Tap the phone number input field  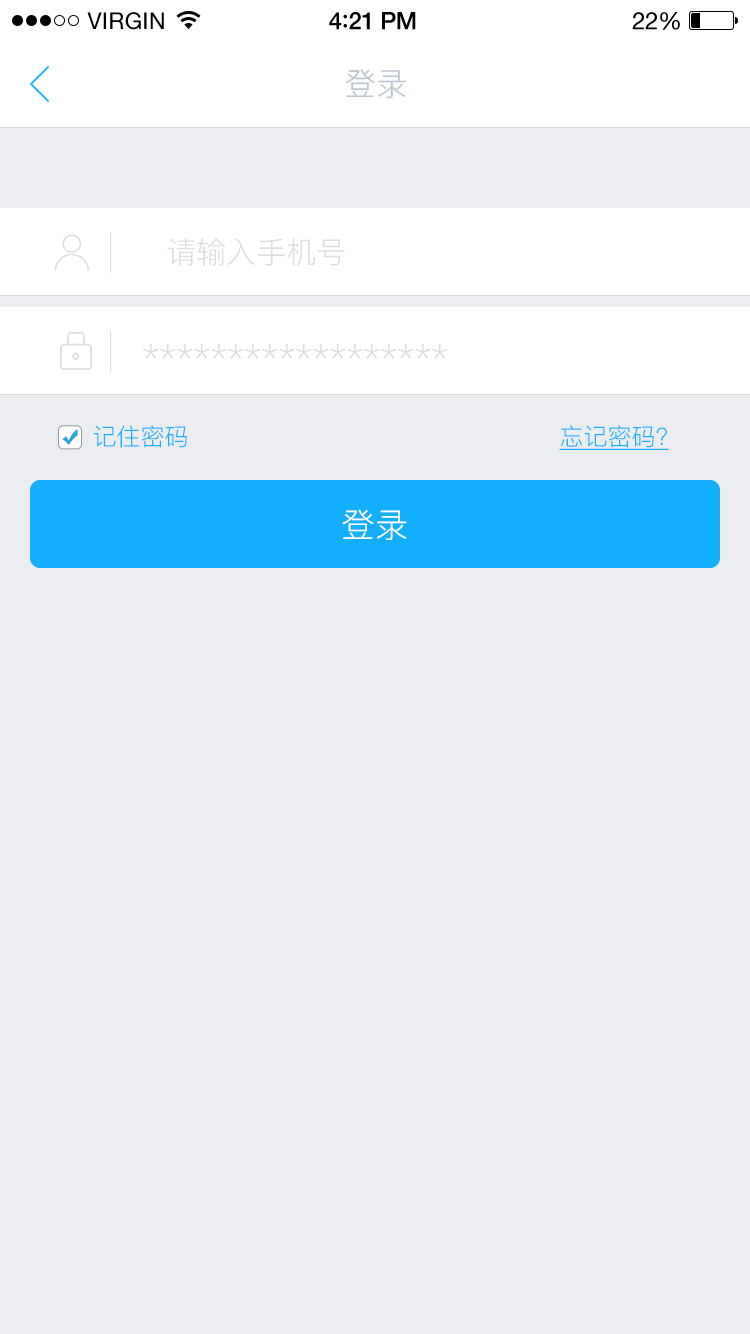click(375, 252)
